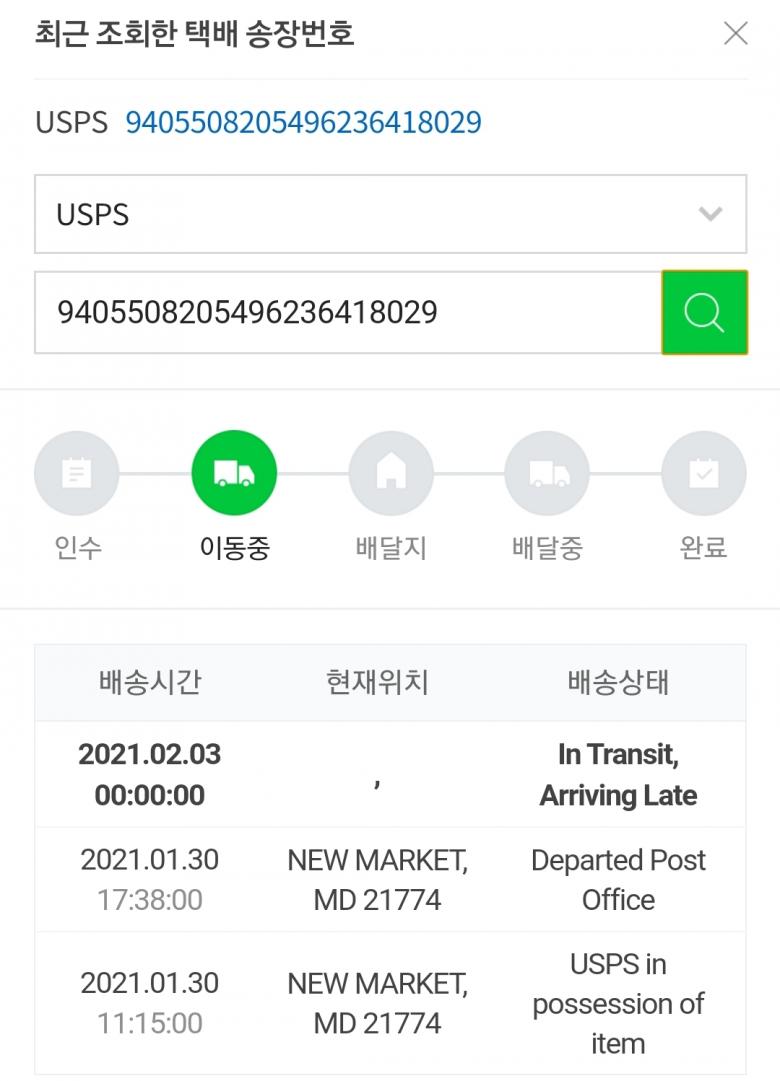Tap the tracking number input field
Image resolution: width=780 pixels, height=1081 pixels.
point(347,312)
